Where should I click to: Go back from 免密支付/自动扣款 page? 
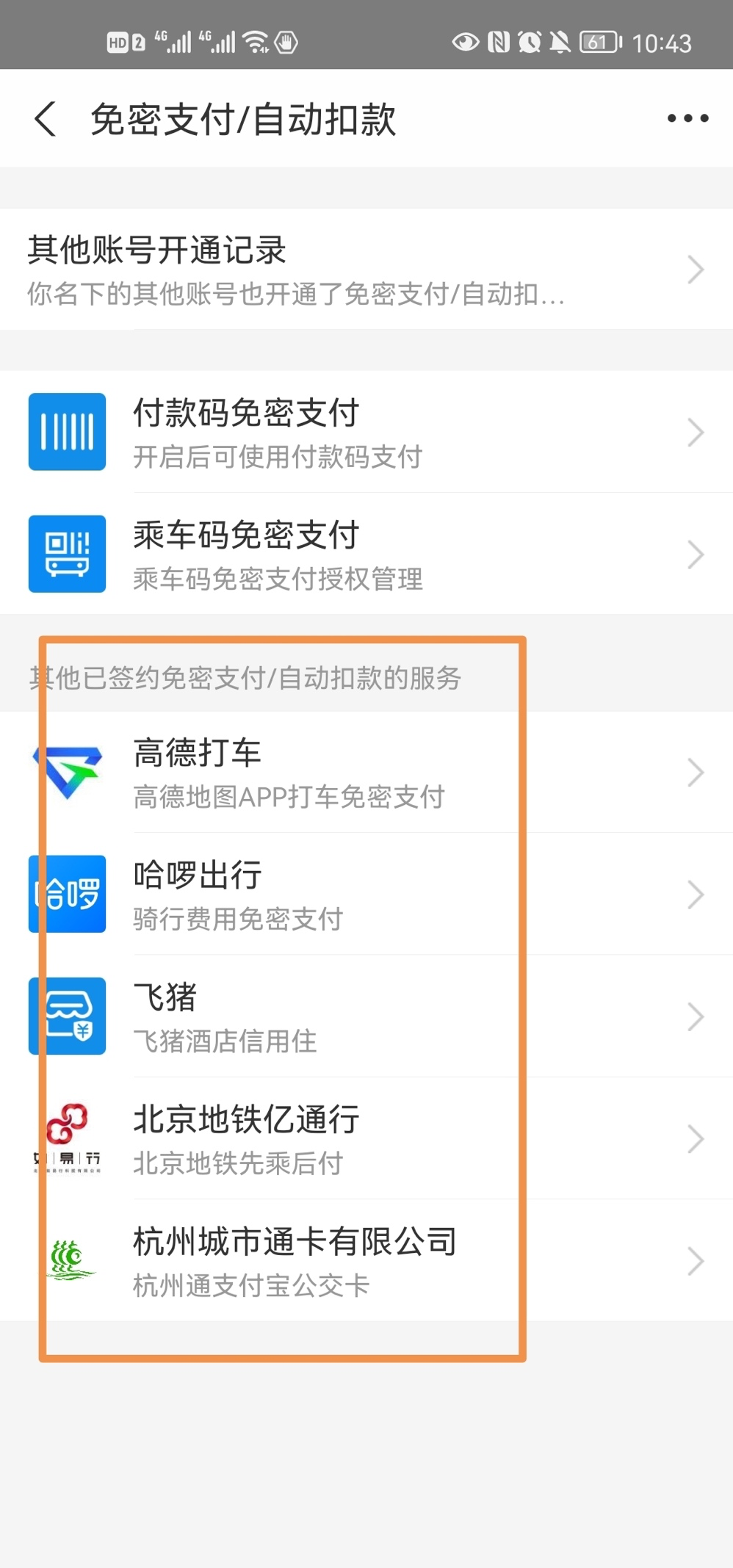[46, 119]
